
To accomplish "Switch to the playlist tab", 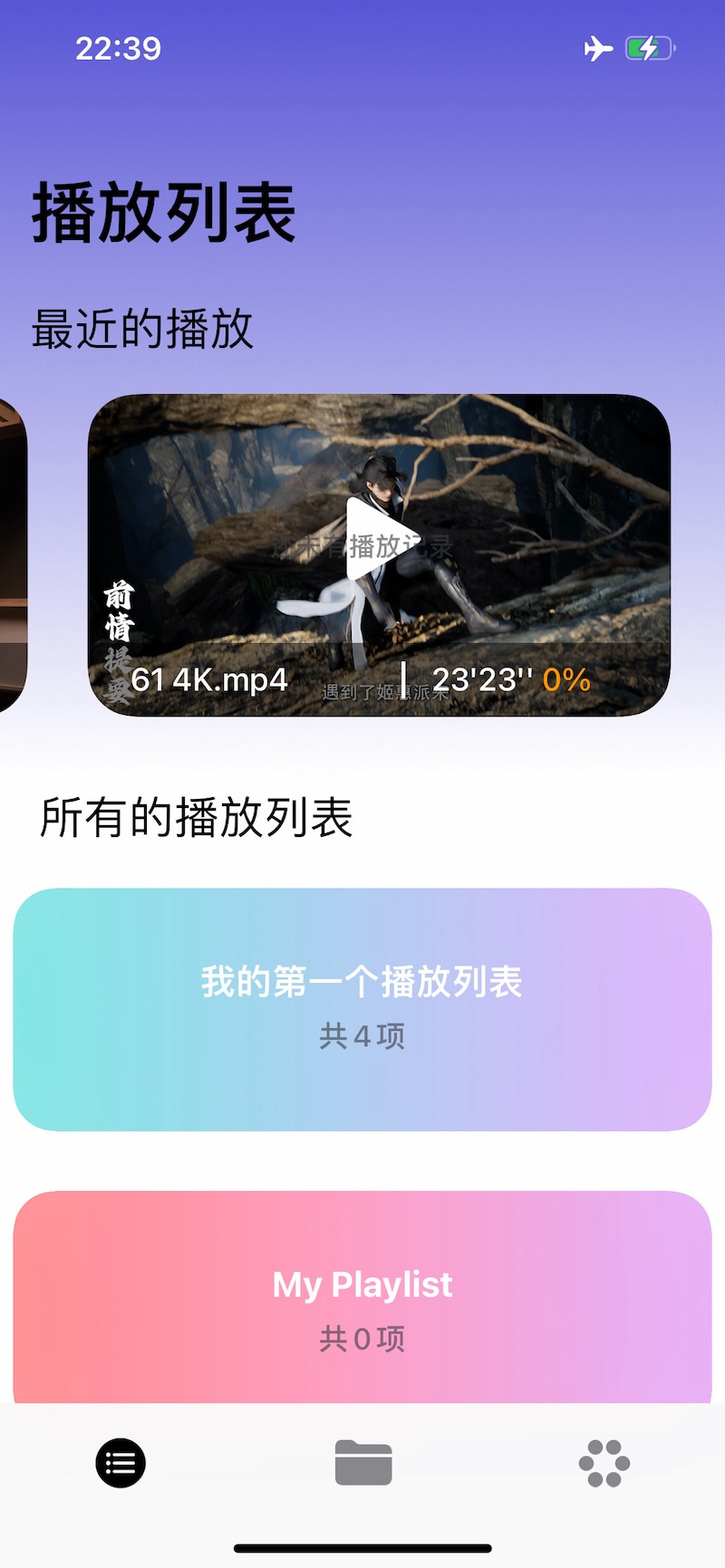I will (x=121, y=1463).
